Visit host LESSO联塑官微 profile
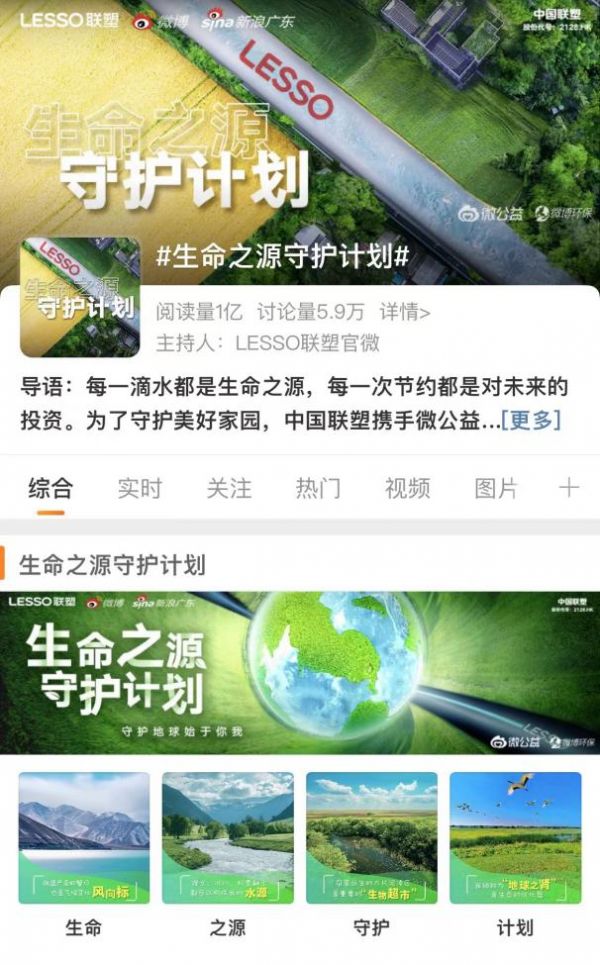 click(306, 343)
